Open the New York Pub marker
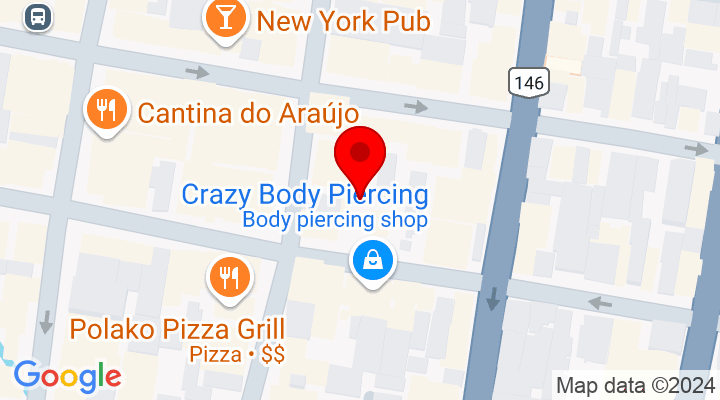 [x=224, y=18]
